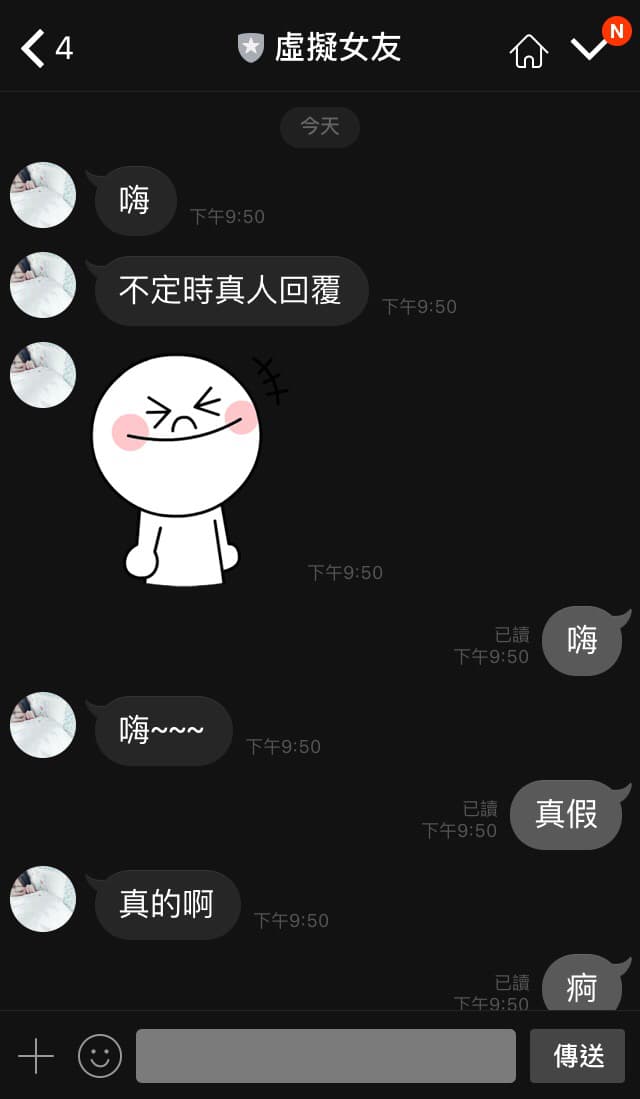
Task: Open the emoji sticker picker
Action: pyautogui.click(x=100, y=1056)
